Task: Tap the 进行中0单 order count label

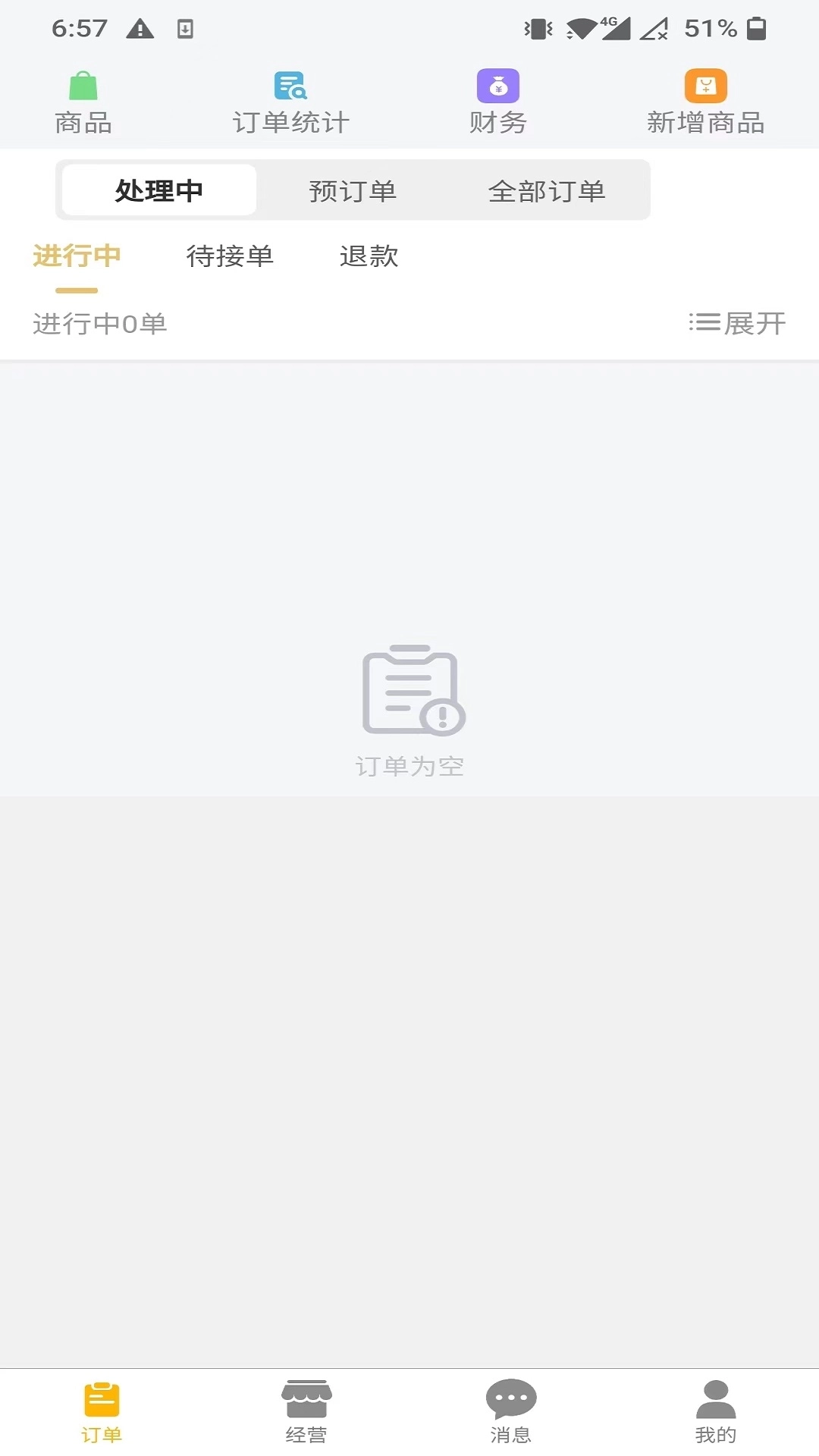Action: 101,324
